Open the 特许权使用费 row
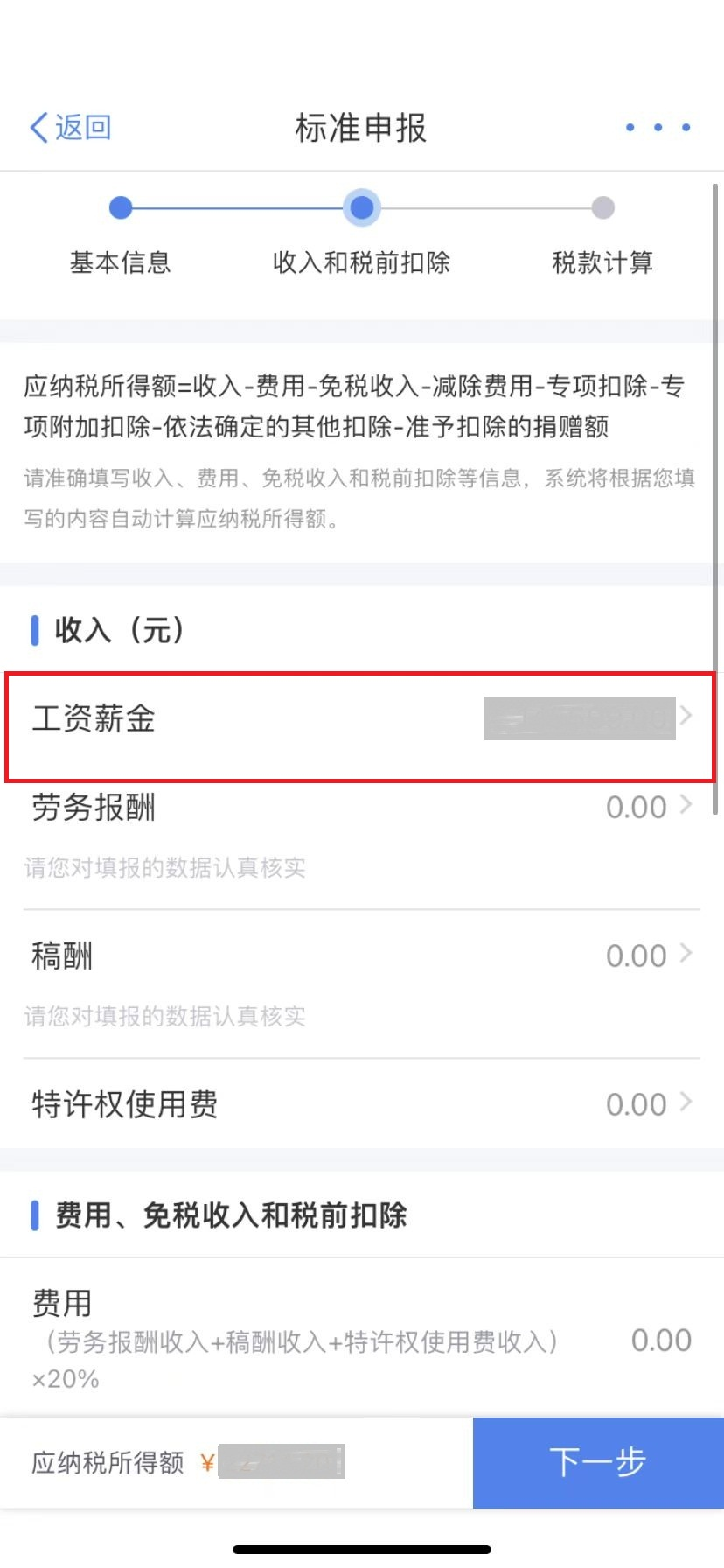724x1568 pixels. (x=361, y=1104)
